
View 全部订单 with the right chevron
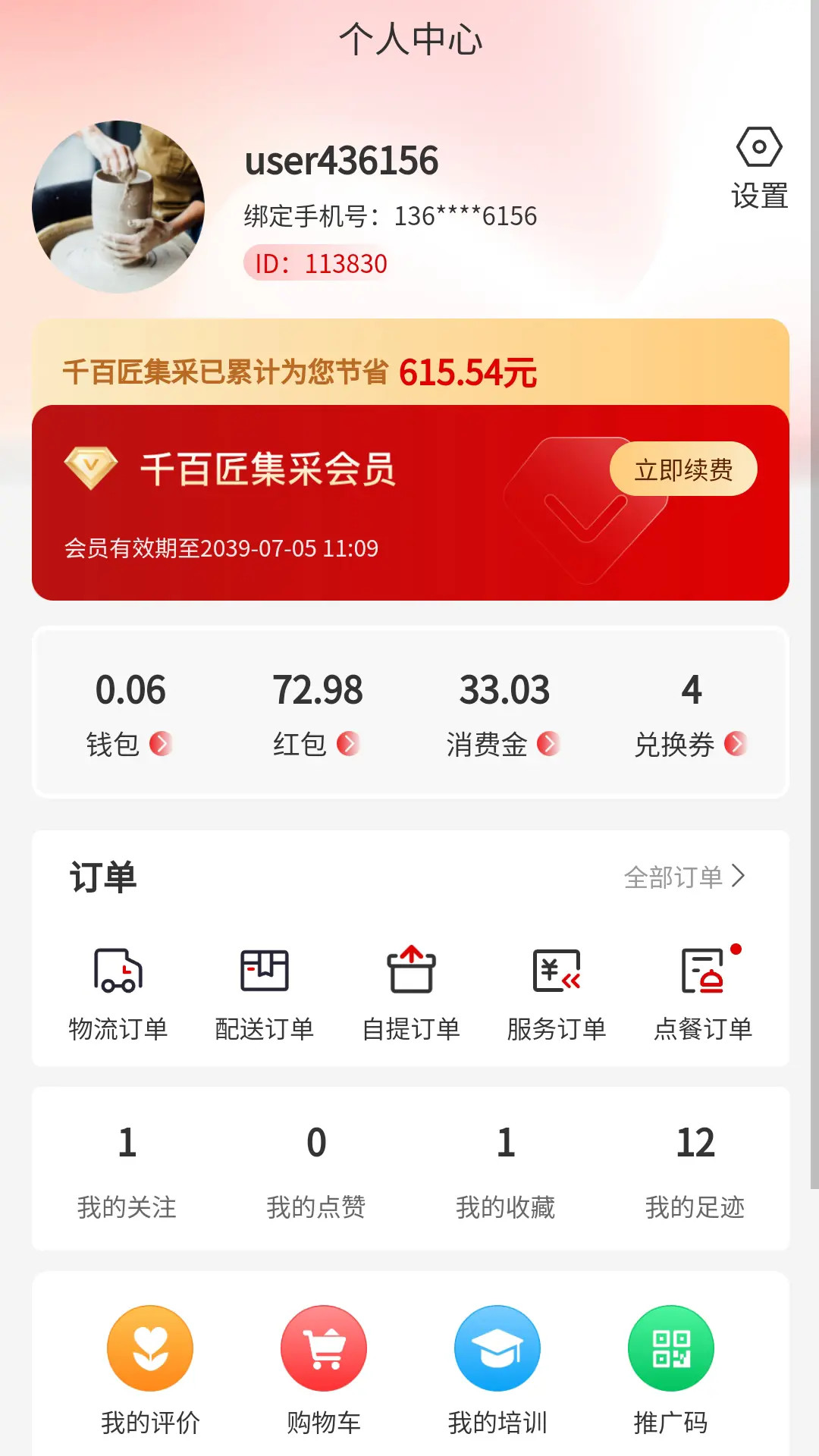click(682, 877)
